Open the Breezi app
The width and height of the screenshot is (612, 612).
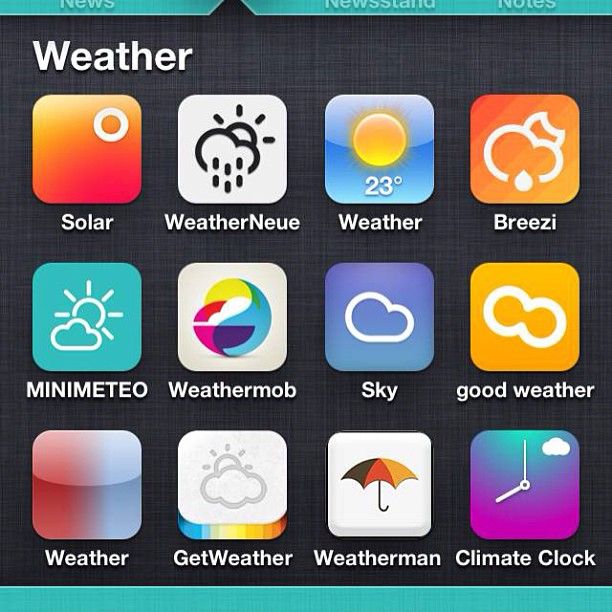click(x=525, y=150)
